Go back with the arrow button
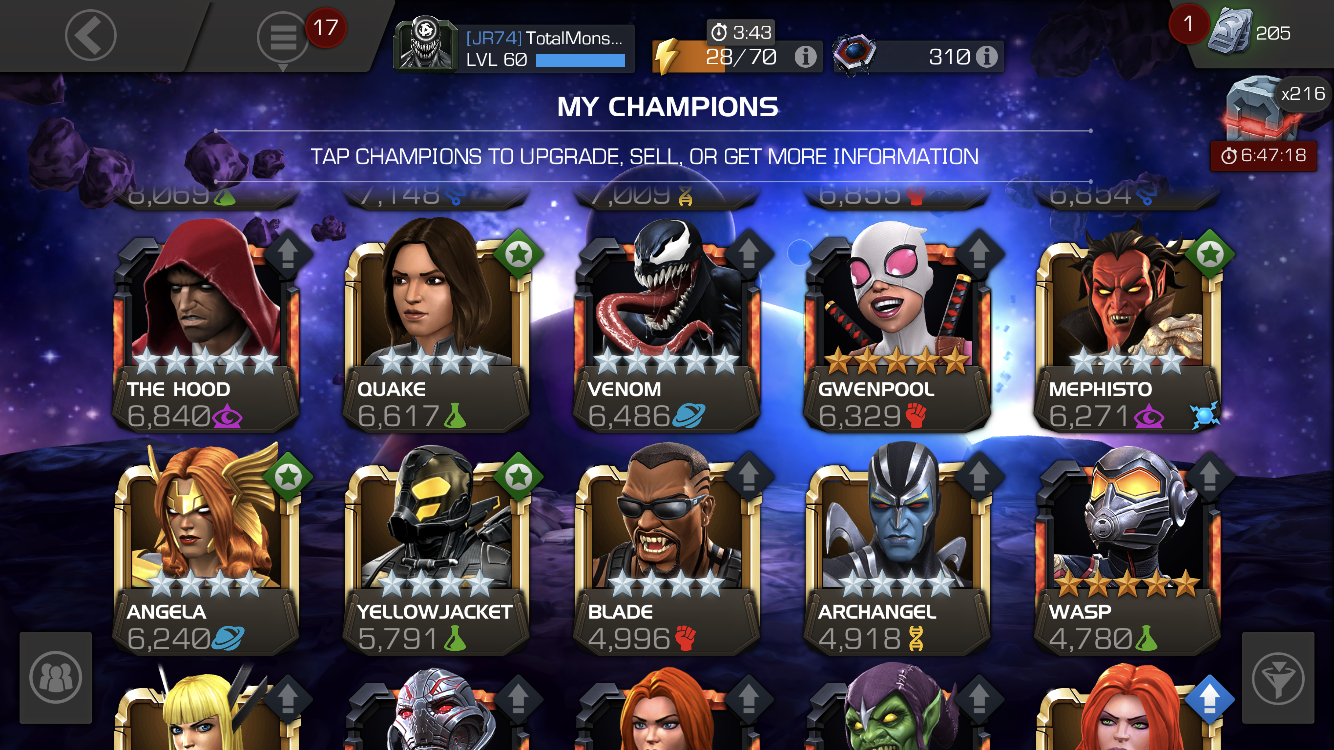Viewport: 1334px width, 750px height. pos(91,36)
